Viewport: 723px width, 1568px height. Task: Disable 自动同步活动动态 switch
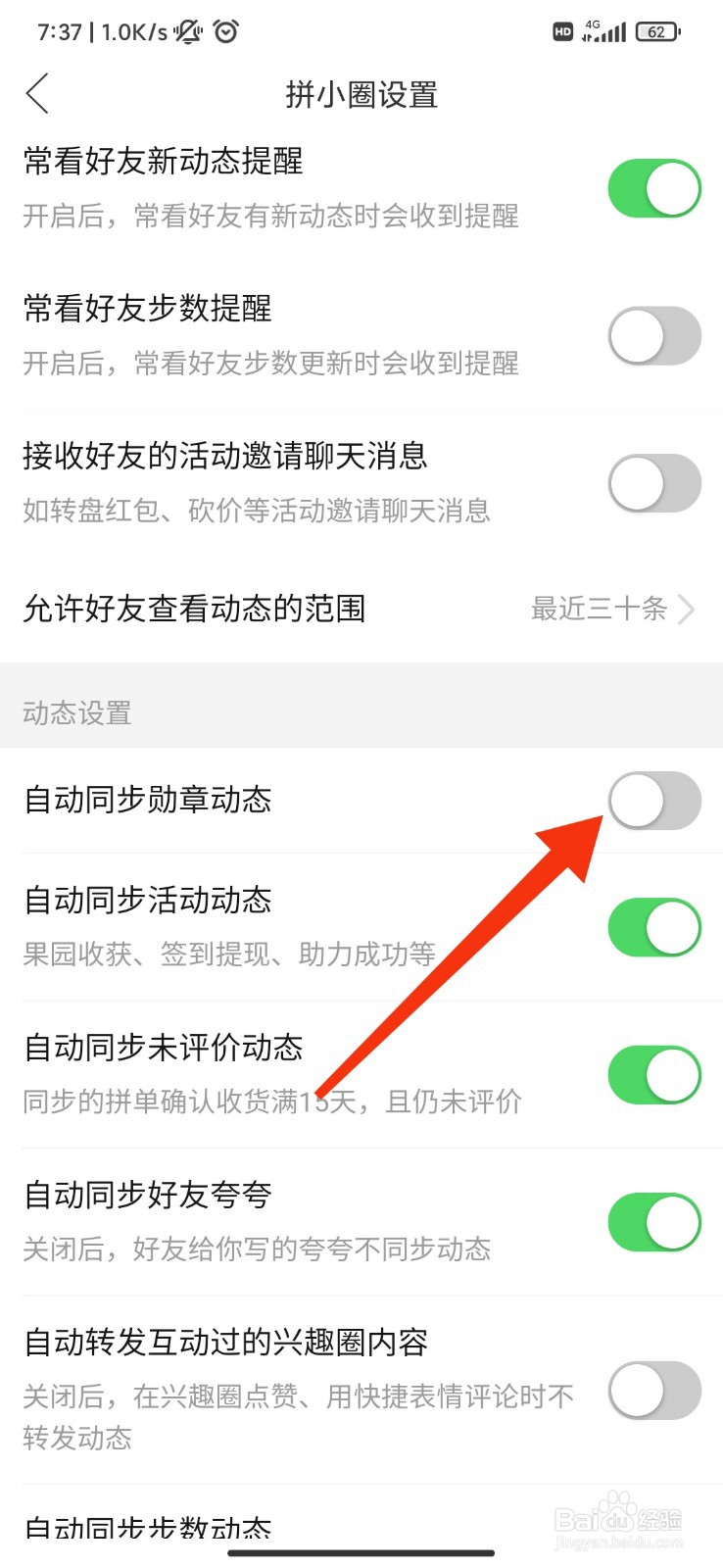(653, 926)
